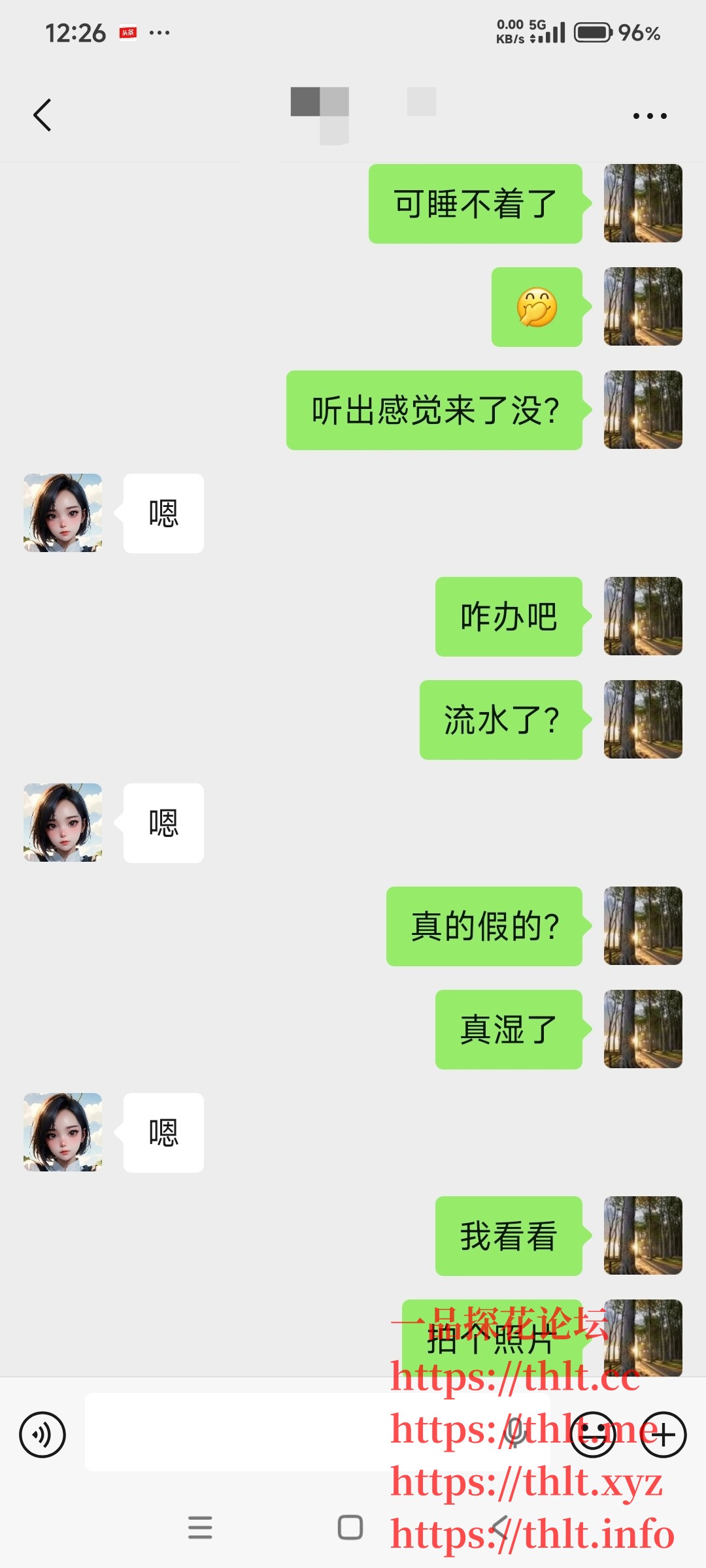Tap the back arrow to leave the chat
The image size is (706, 1568).
tap(41, 114)
